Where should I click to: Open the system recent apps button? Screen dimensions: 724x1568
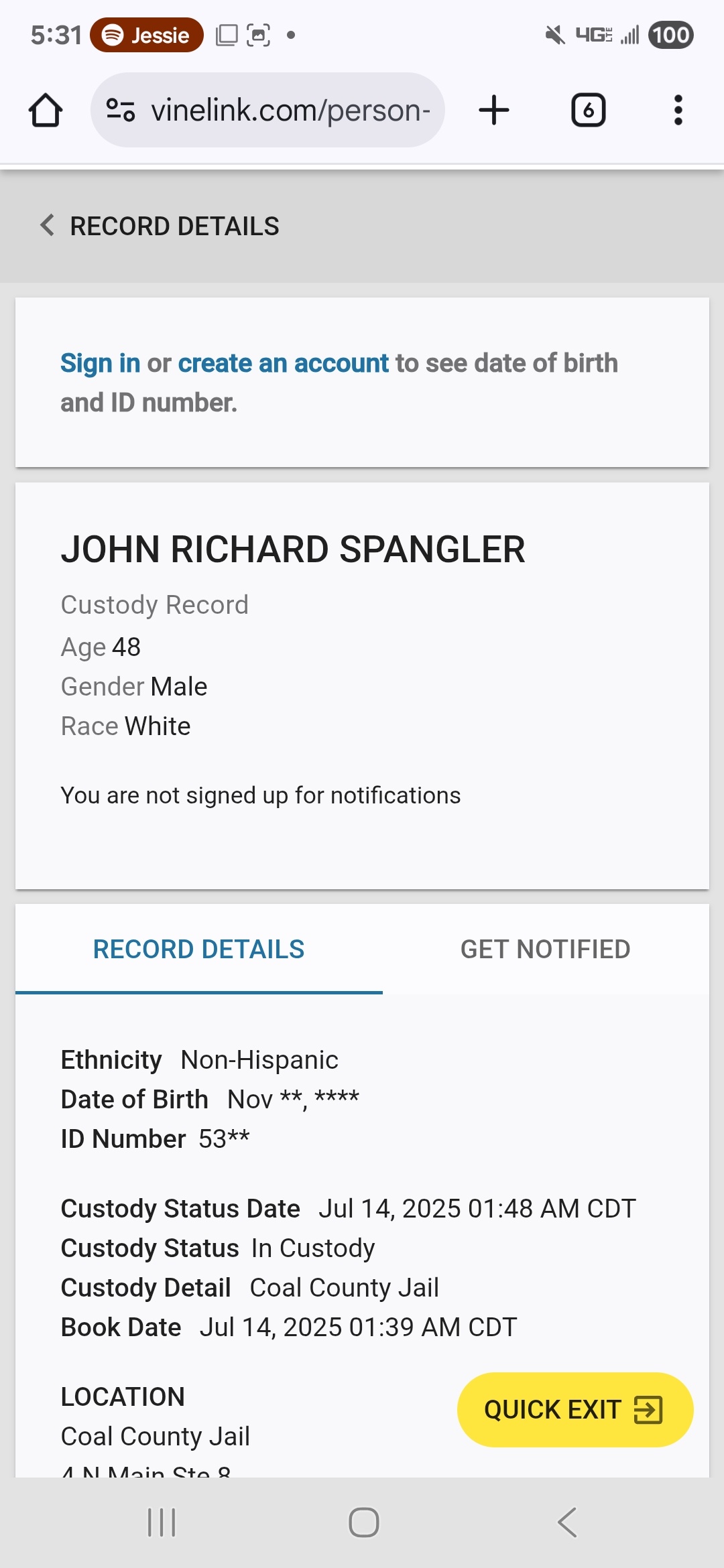point(162,1522)
